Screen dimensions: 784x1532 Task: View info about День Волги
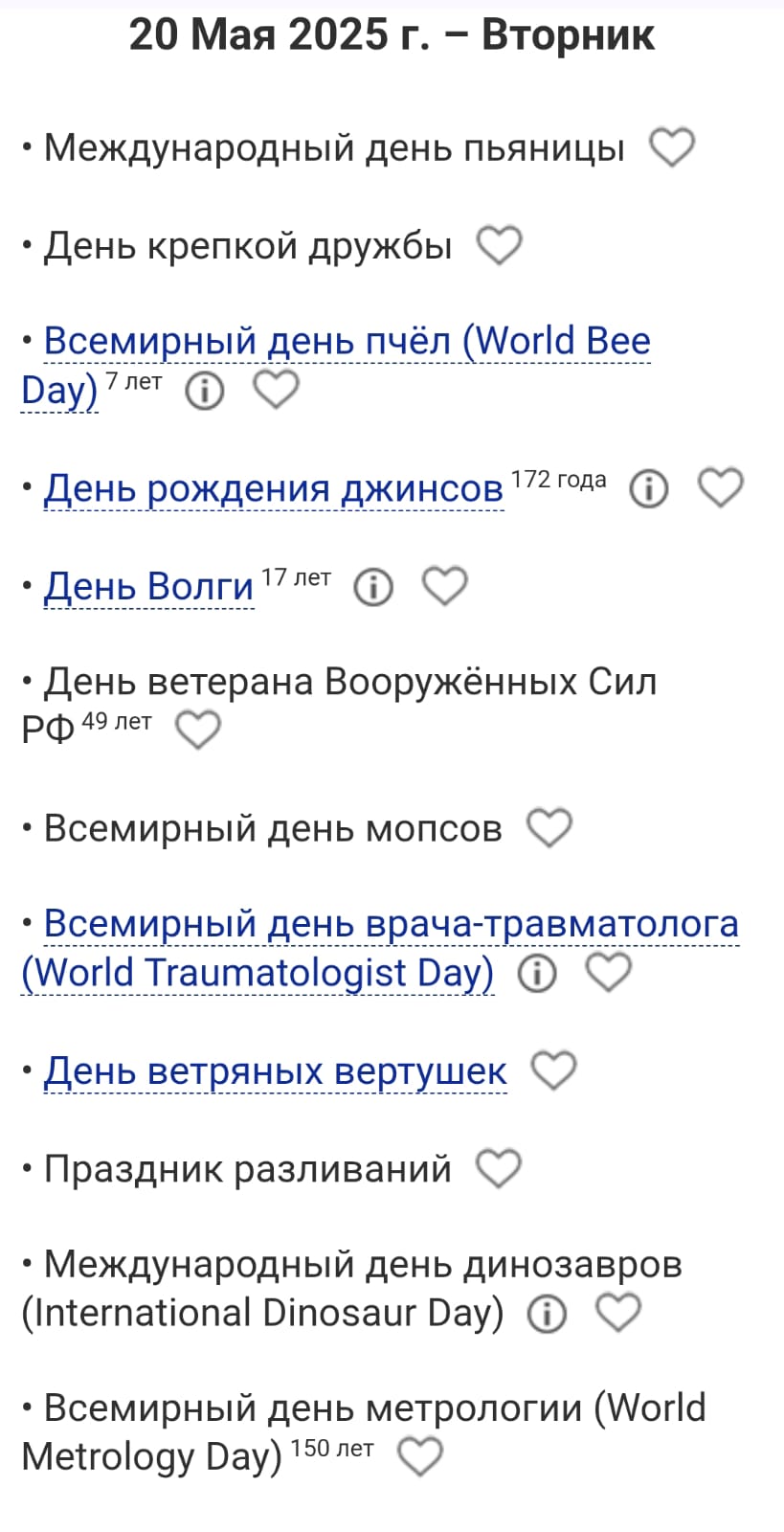pyautogui.click(x=373, y=587)
